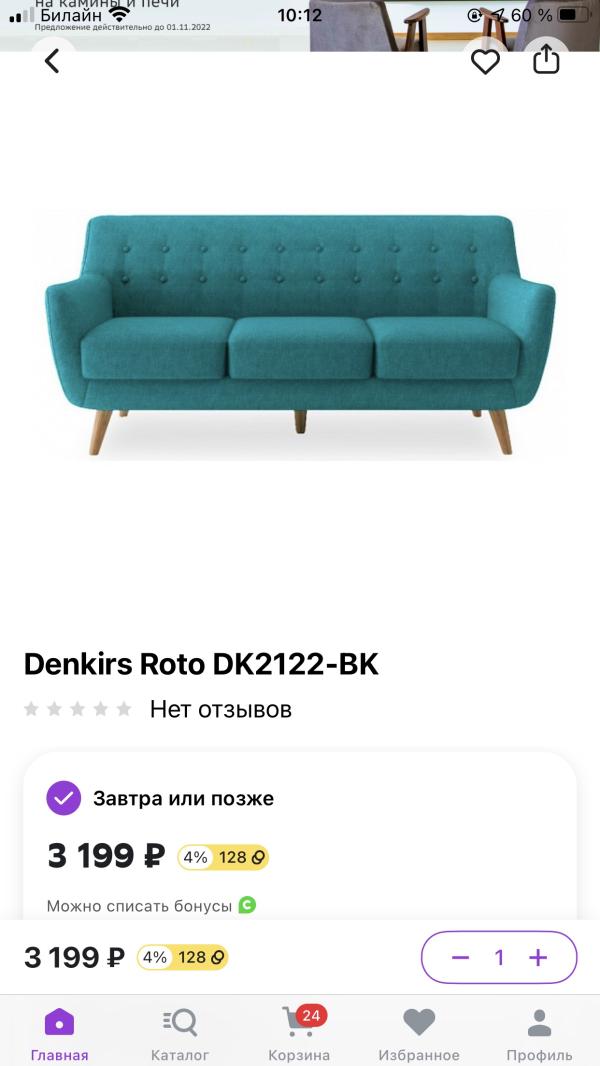The width and height of the screenshot is (600, 1066).
Task: Select the 'Завтра или позже' delivery option
Action: 64,798
